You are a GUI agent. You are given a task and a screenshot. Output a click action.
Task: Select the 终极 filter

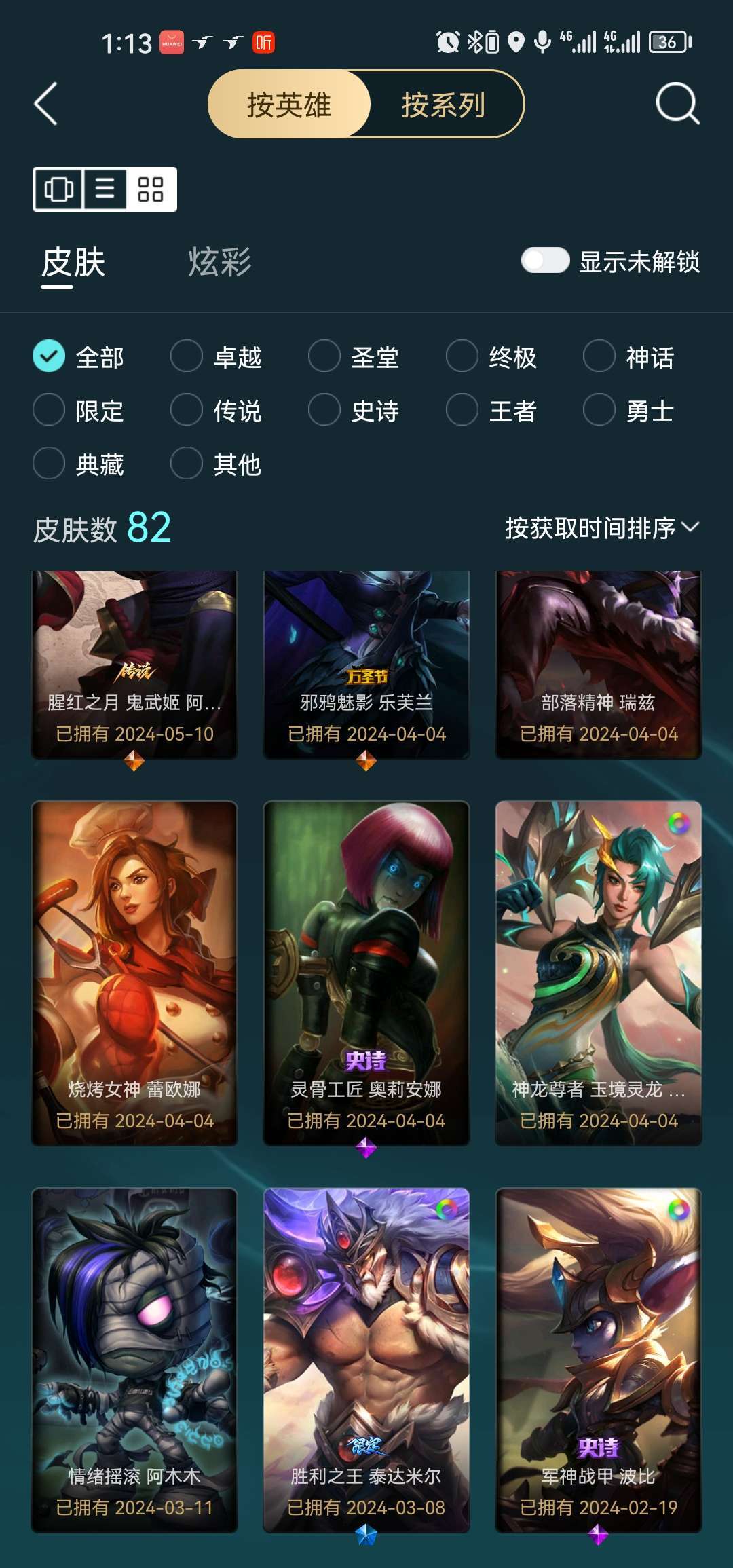462,356
